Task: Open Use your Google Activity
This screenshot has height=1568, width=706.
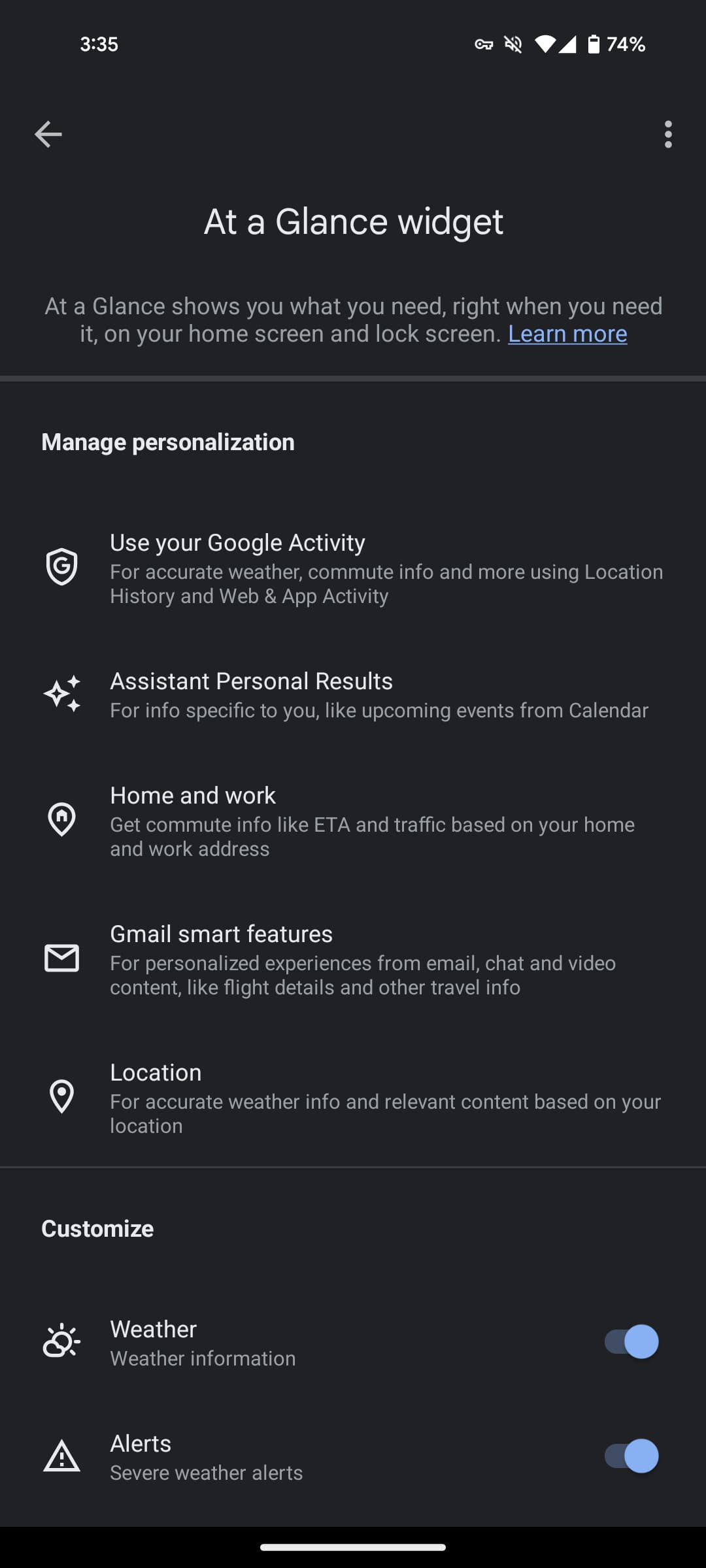Action: (x=353, y=568)
